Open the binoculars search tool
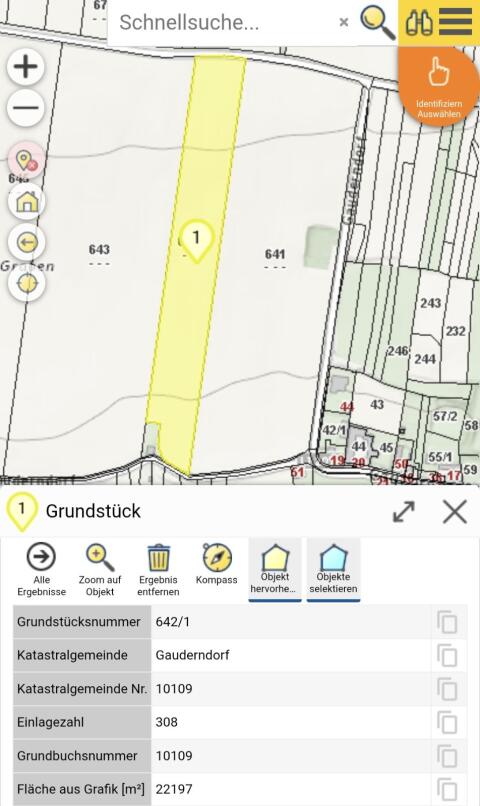The image size is (480, 806). click(419, 22)
